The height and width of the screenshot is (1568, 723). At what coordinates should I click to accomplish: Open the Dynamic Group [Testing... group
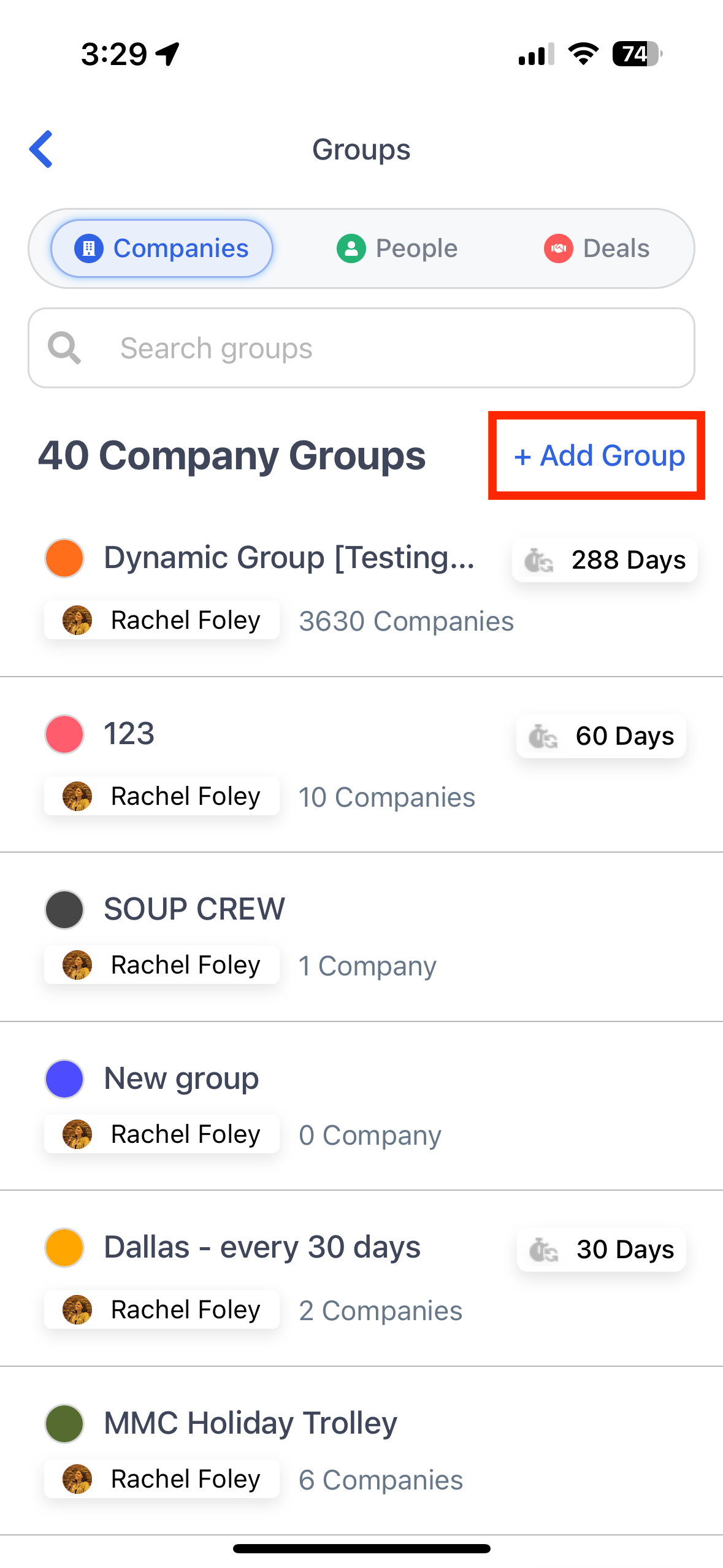pos(361,590)
